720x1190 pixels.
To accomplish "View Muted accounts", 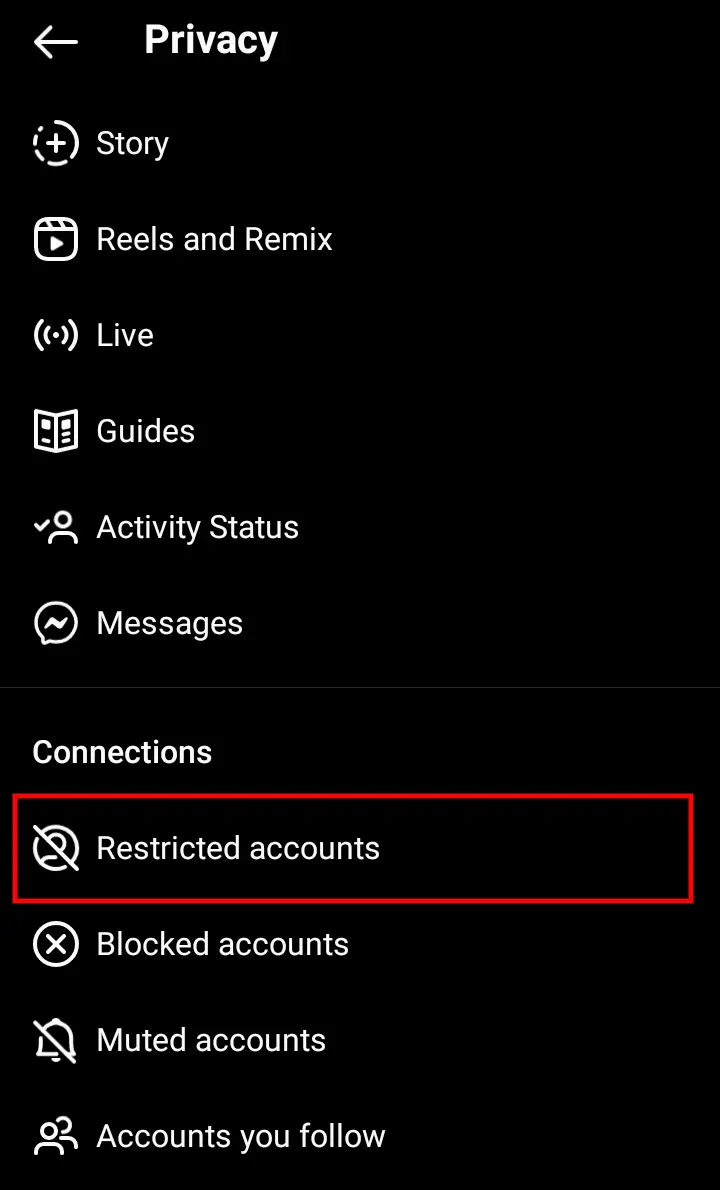I will tap(211, 1041).
